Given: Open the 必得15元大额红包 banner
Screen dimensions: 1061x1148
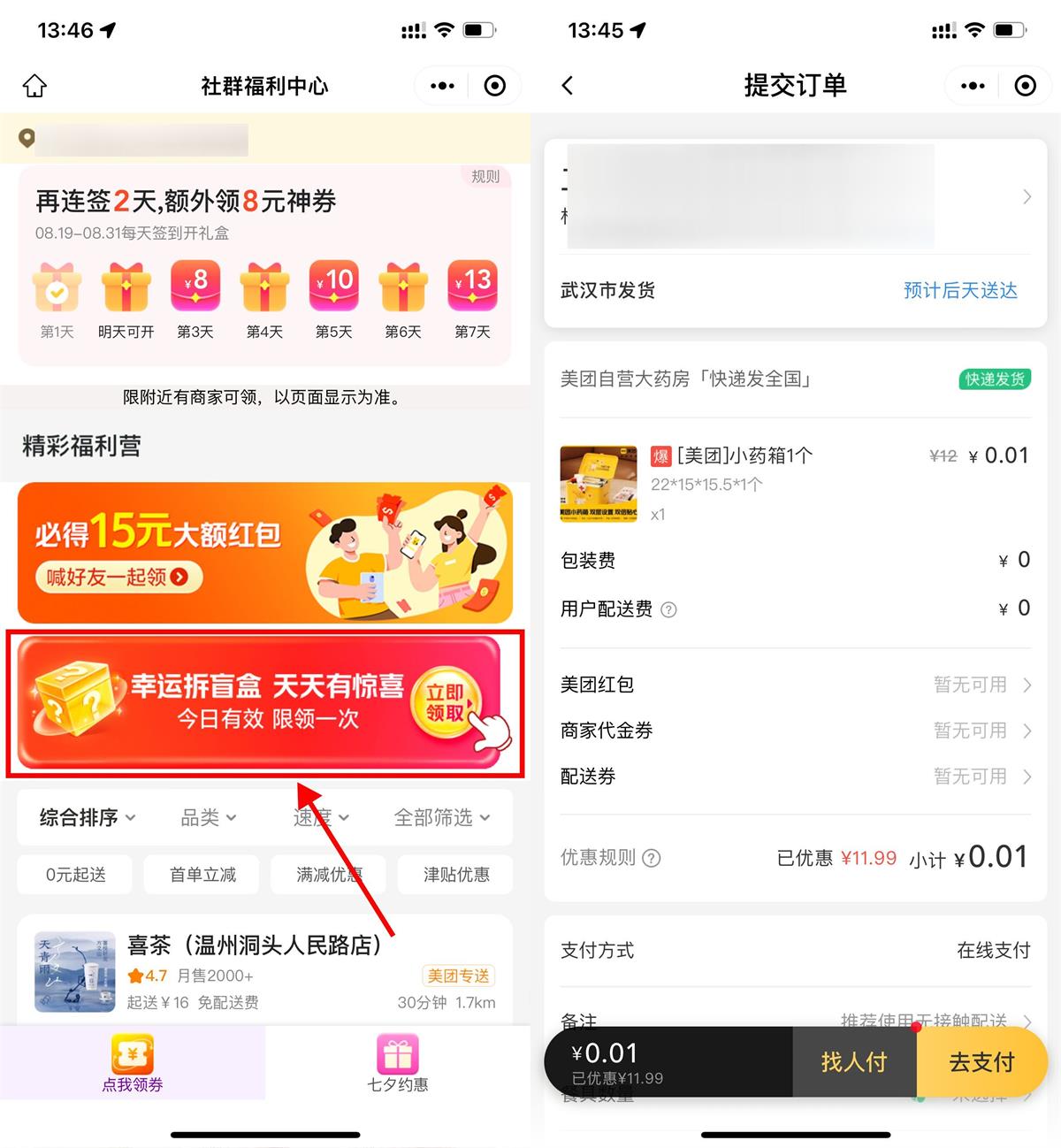Looking at the screenshot, I should [x=264, y=553].
